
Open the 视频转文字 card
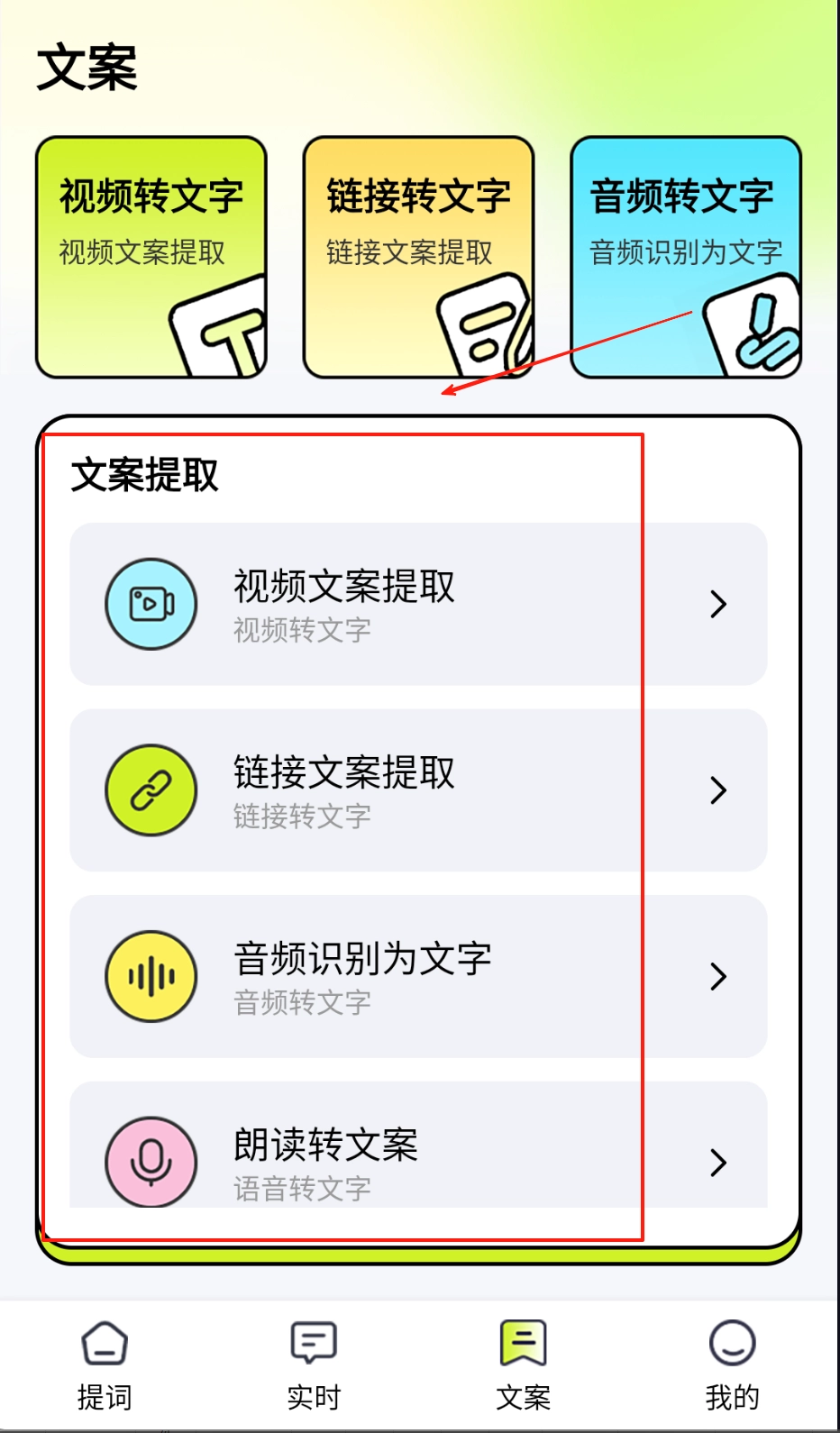pyautogui.click(x=151, y=255)
